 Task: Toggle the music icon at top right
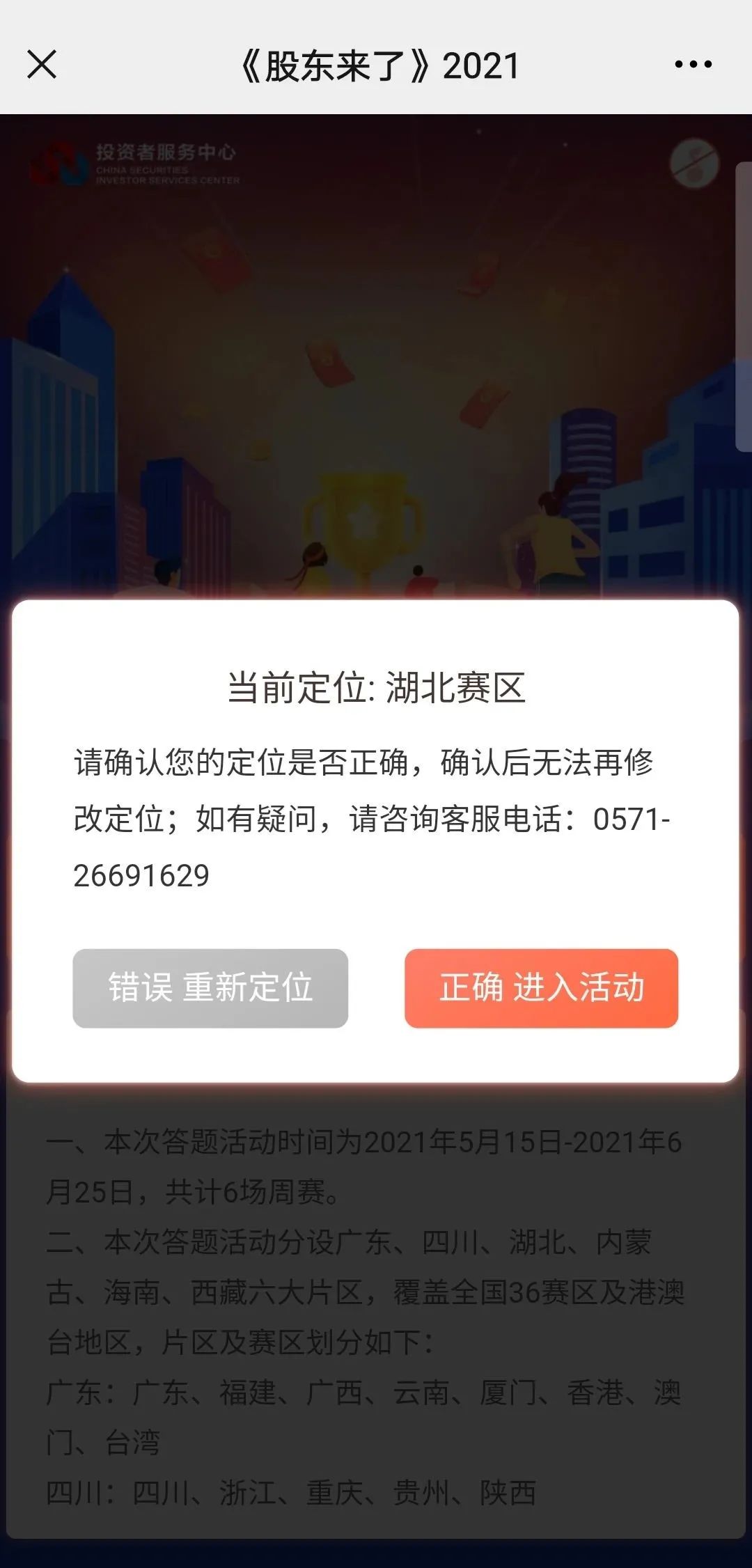(x=694, y=163)
